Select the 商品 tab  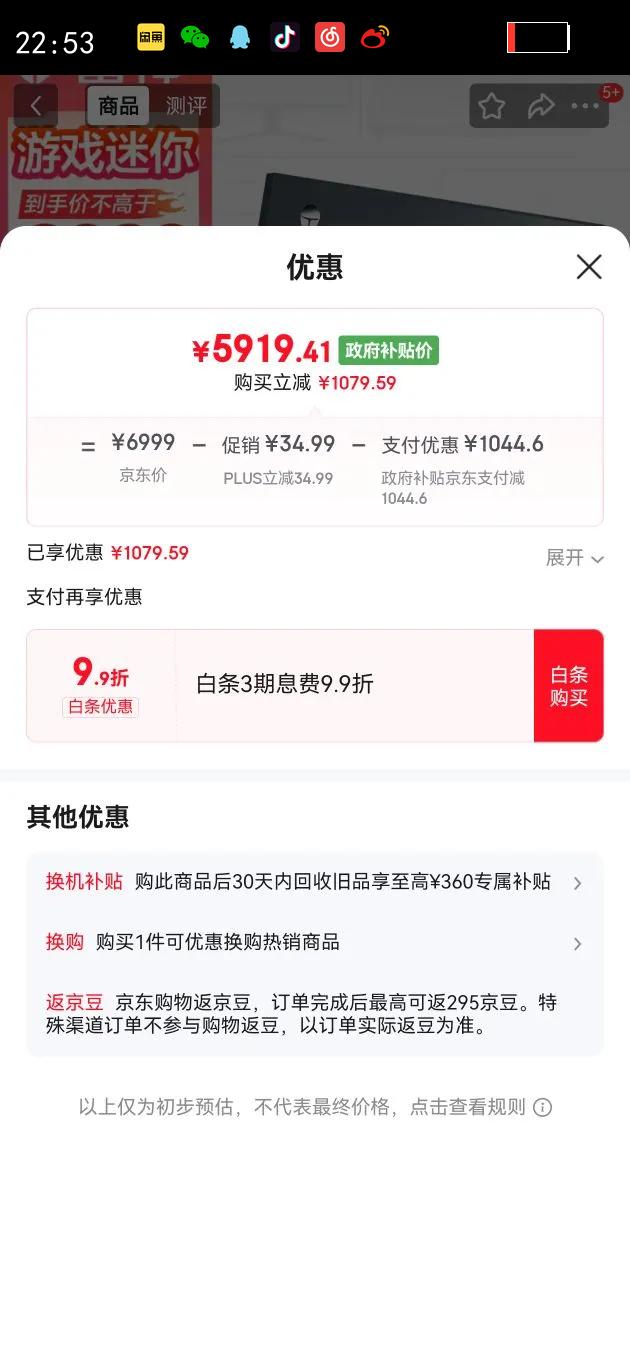click(x=119, y=105)
